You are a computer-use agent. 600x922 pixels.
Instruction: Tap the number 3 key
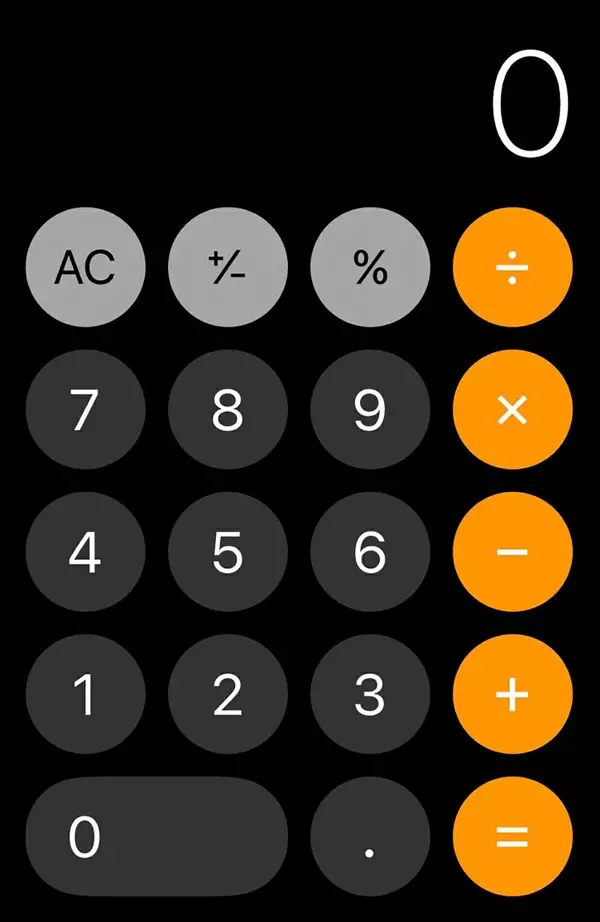click(370, 694)
